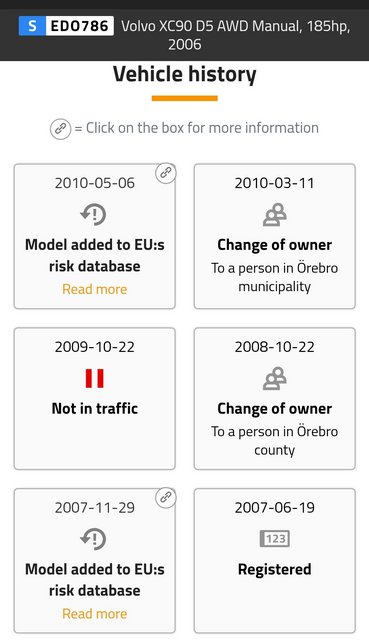Open the 2010-05-06 risk database card

(95, 236)
